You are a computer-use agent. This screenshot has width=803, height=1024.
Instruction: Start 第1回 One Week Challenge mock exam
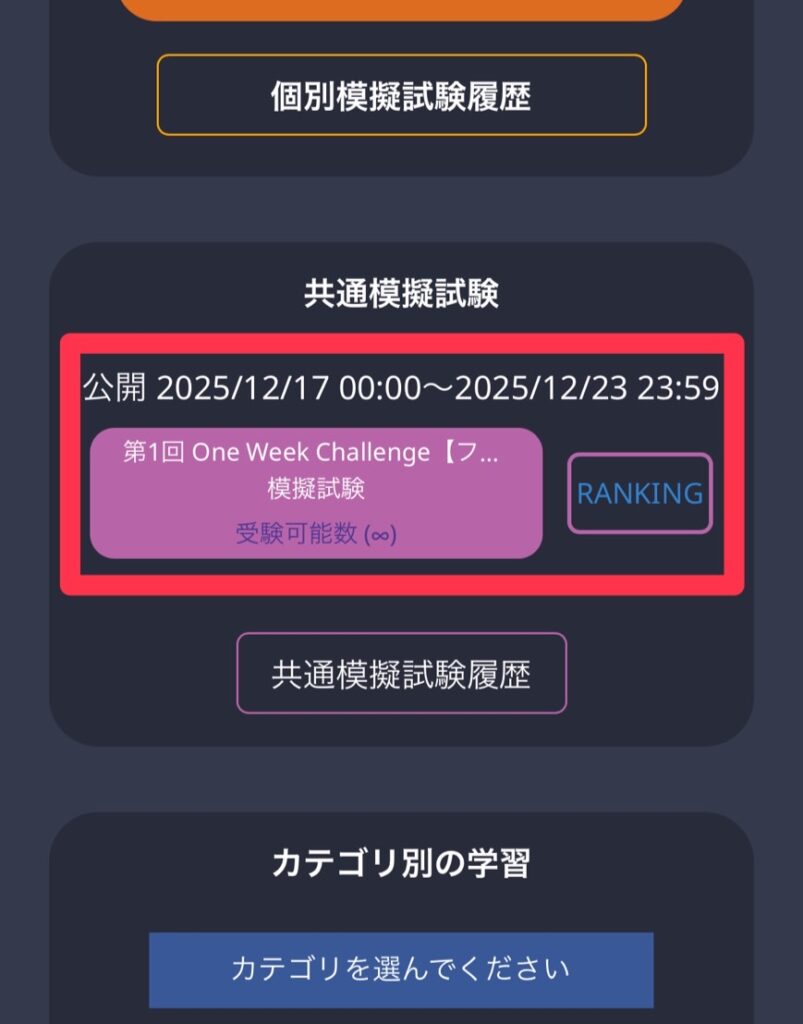[316, 493]
